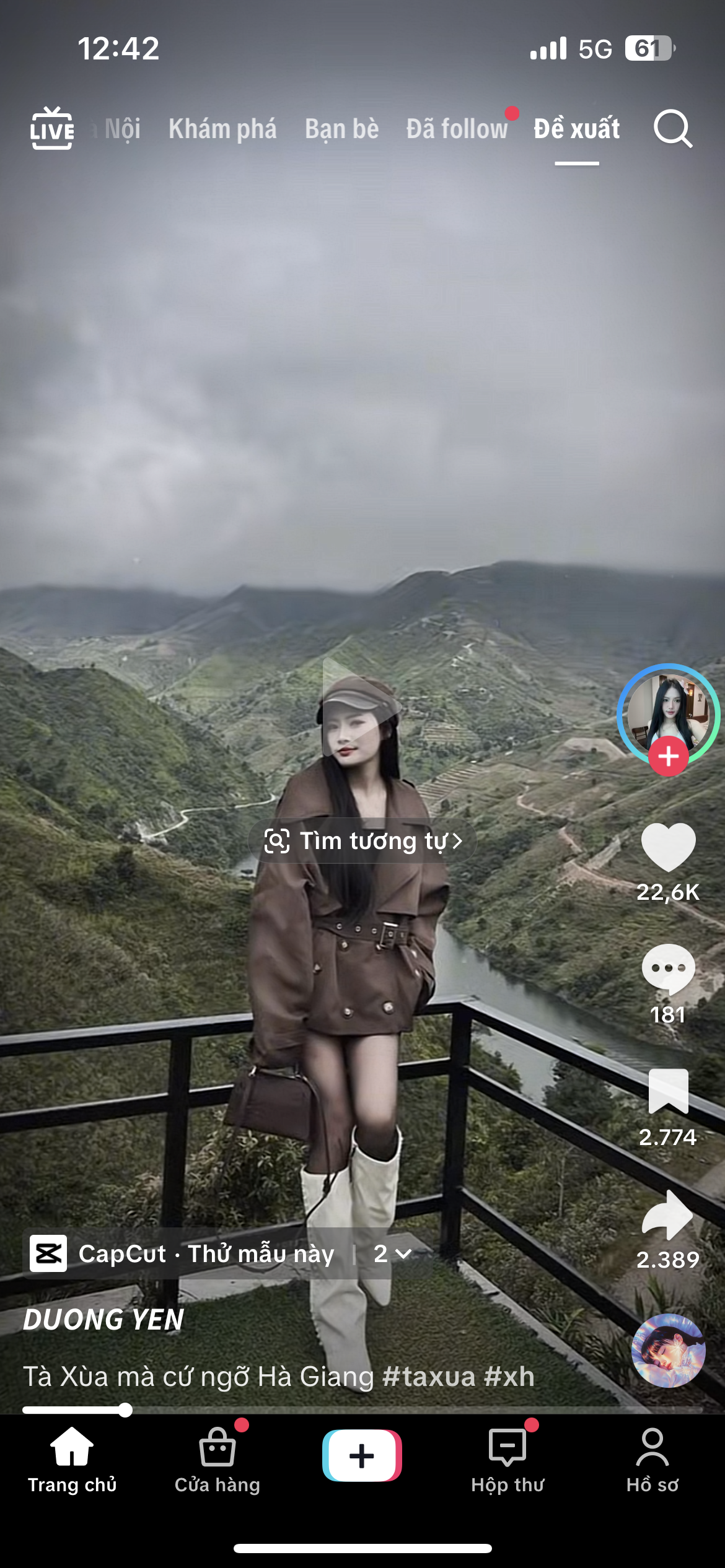Follow the creator with the plus button
Viewport: 725px width, 1568px height.
tap(668, 756)
